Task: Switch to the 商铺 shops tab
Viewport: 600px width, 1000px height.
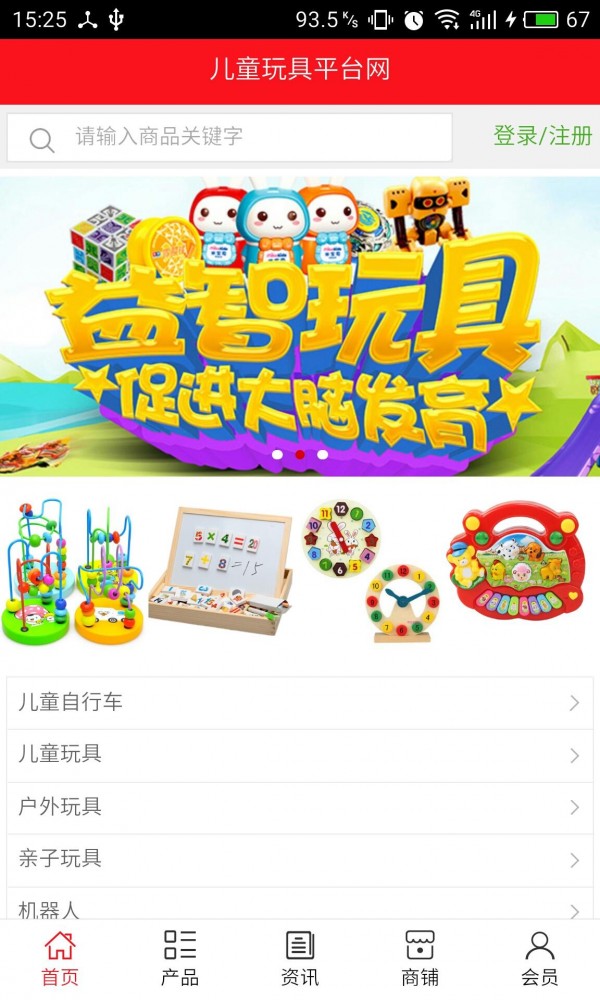Action: tap(420, 959)
